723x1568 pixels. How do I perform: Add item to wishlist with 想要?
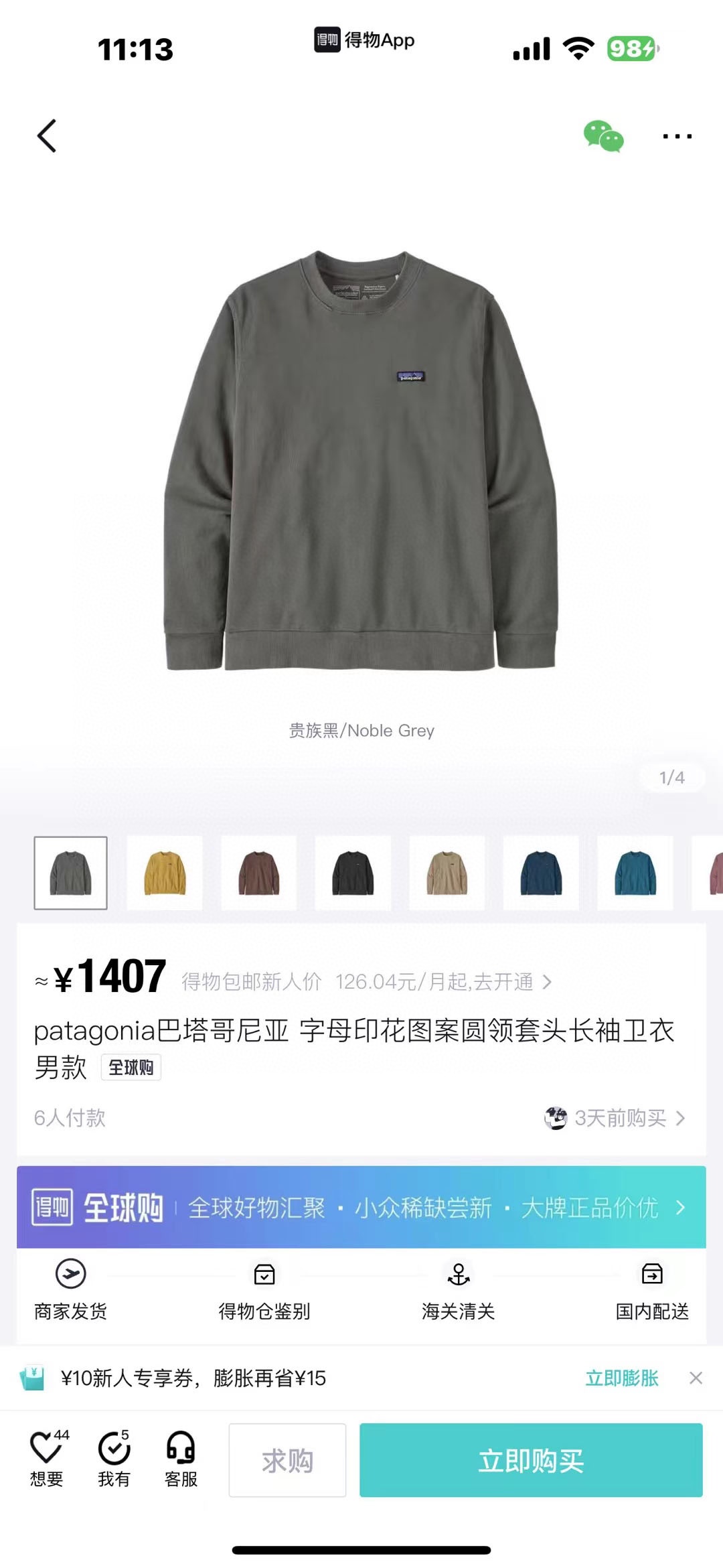[47, 1459]
